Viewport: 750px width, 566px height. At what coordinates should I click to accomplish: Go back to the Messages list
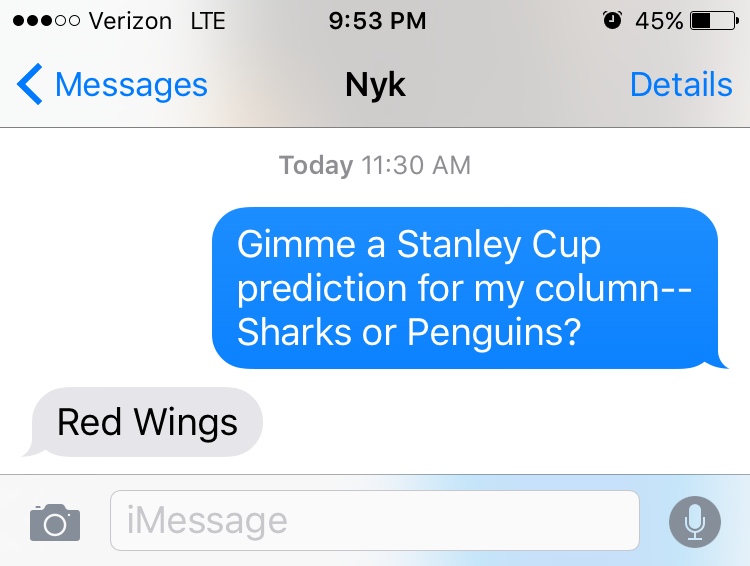[111, 85]
